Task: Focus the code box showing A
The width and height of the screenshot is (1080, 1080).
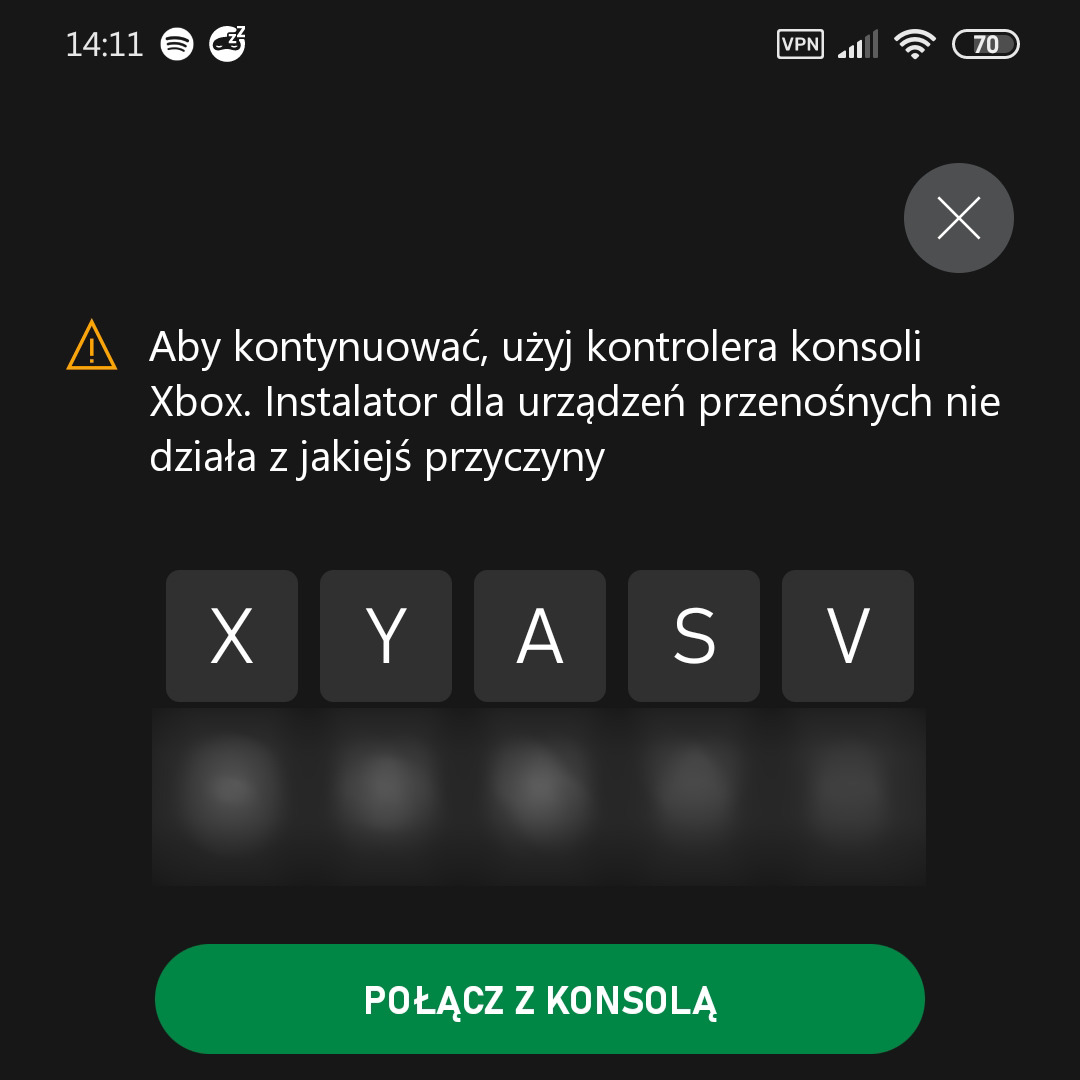Action: tap(540, 636)
